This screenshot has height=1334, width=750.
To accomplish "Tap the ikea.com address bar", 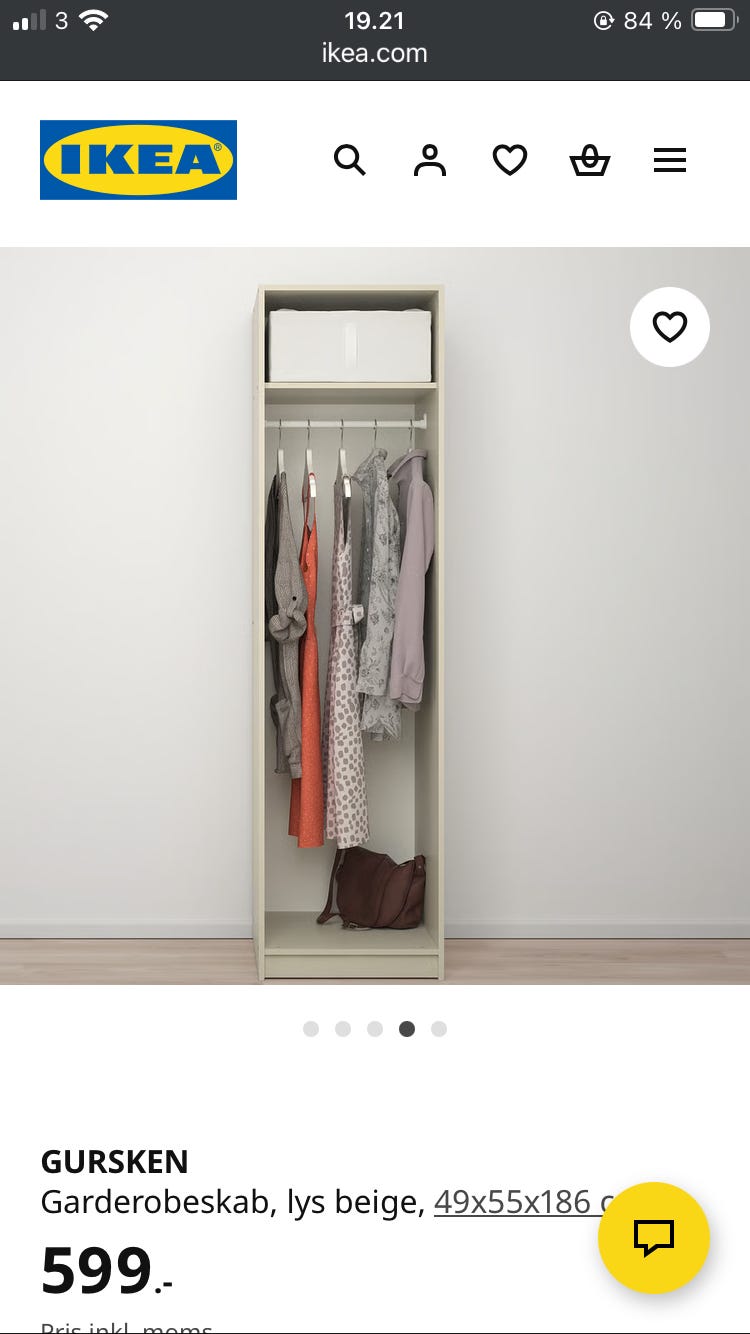I will click(x=375, y=53).
